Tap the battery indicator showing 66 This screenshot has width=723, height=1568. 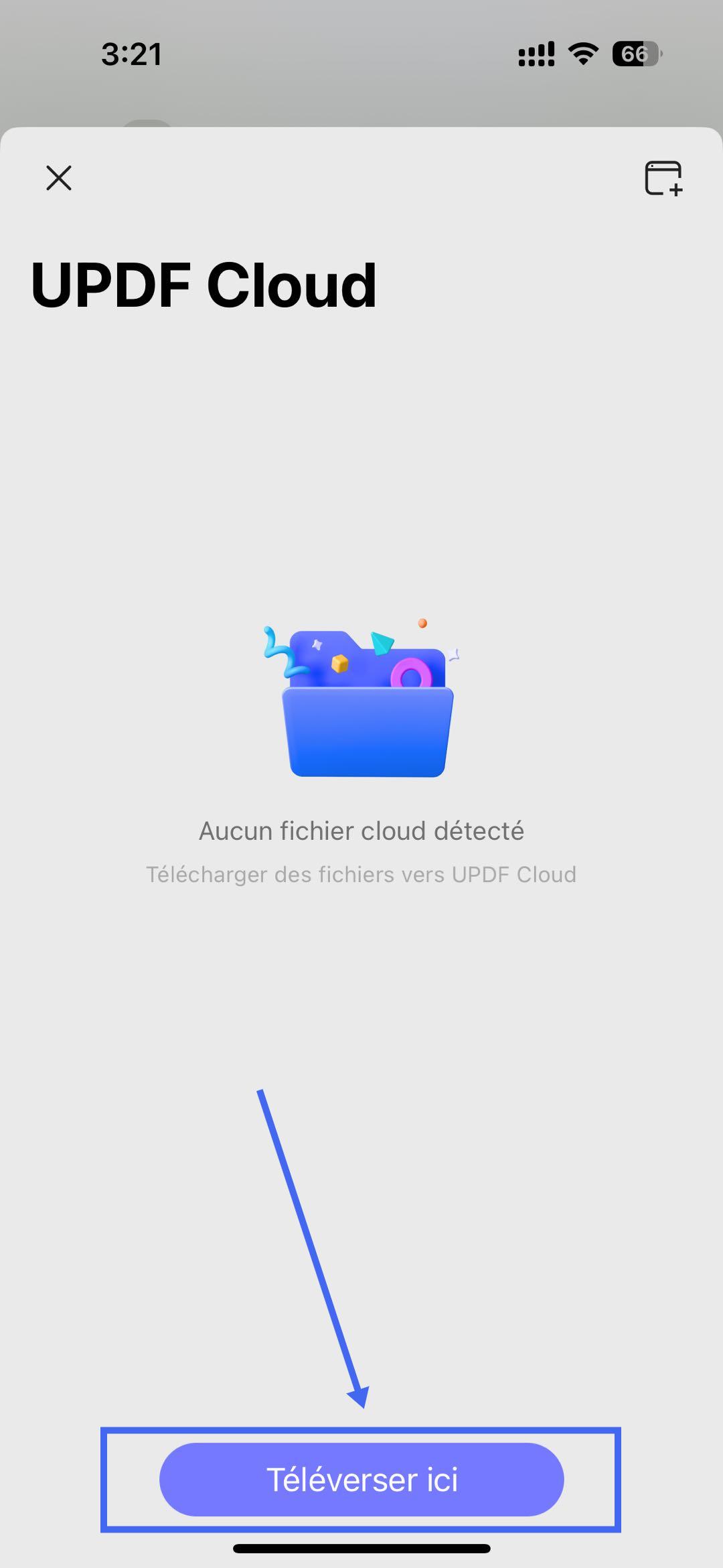point(633,55)
